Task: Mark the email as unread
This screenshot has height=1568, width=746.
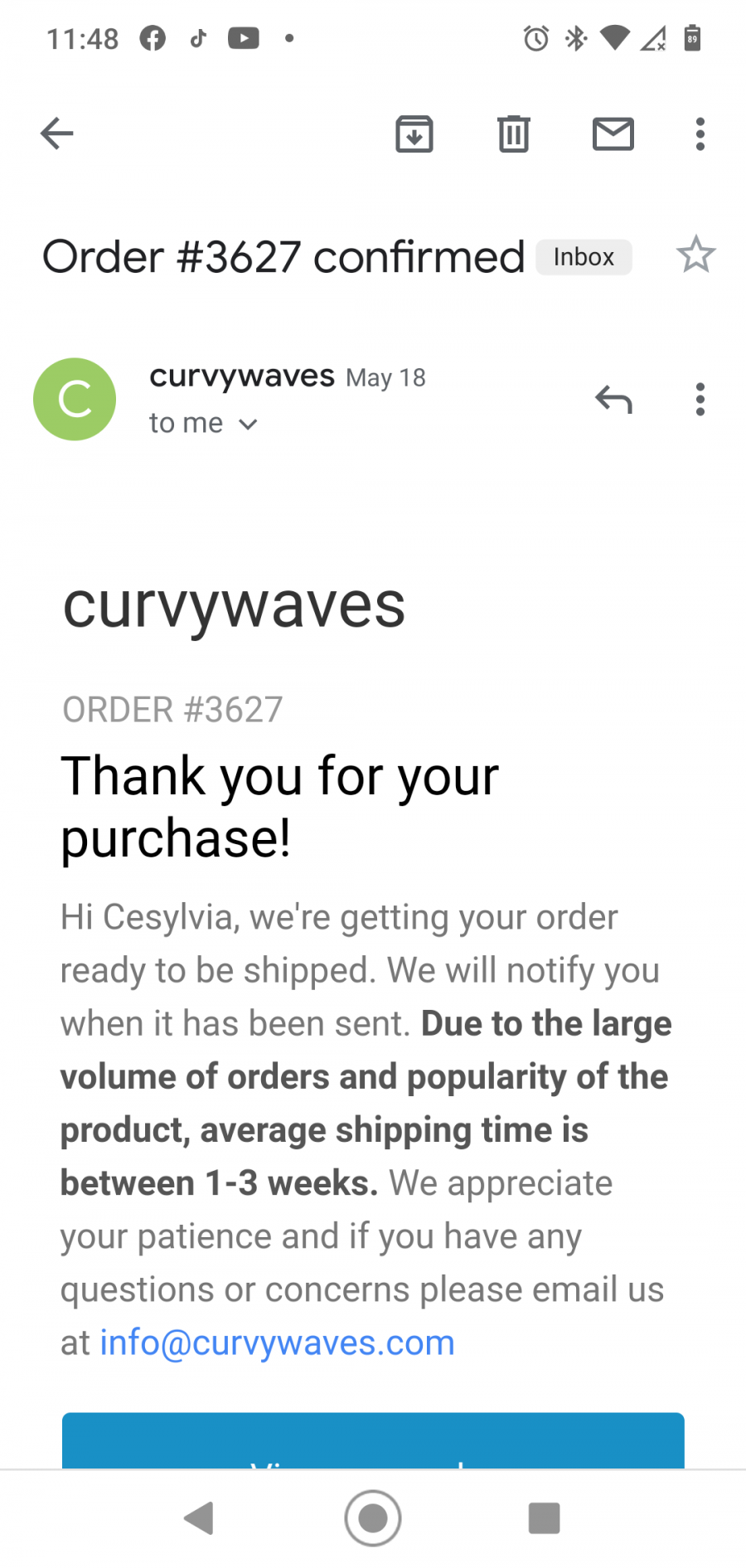Action: tap(613, 133)
